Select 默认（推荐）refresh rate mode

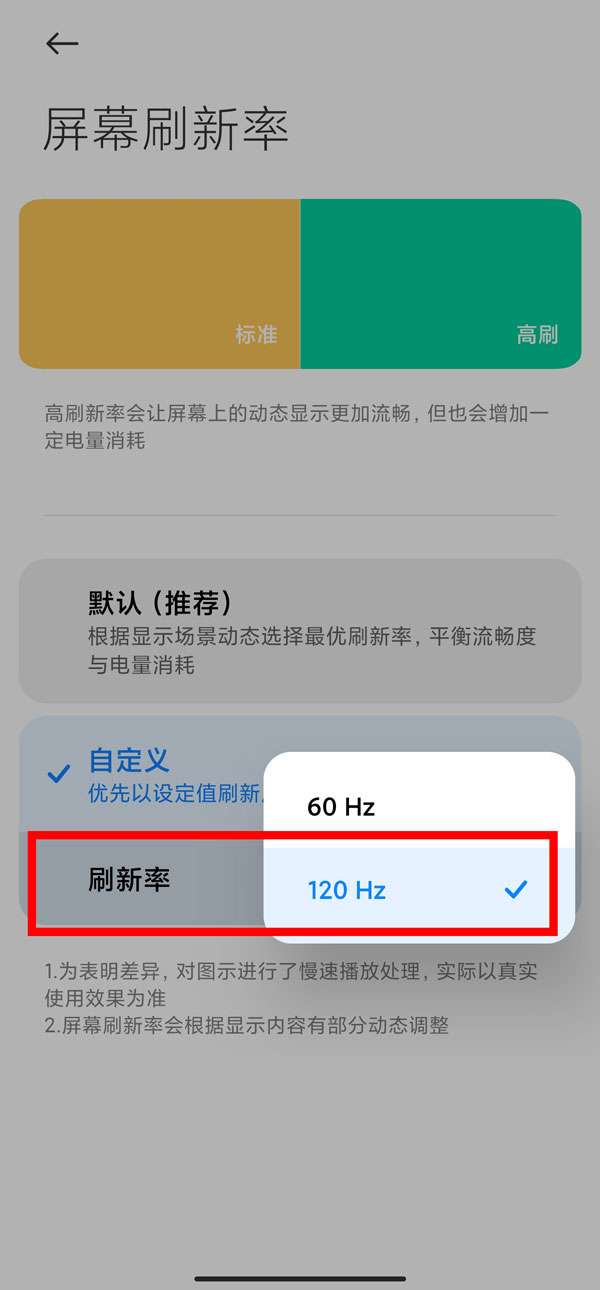tap(300, 630)
